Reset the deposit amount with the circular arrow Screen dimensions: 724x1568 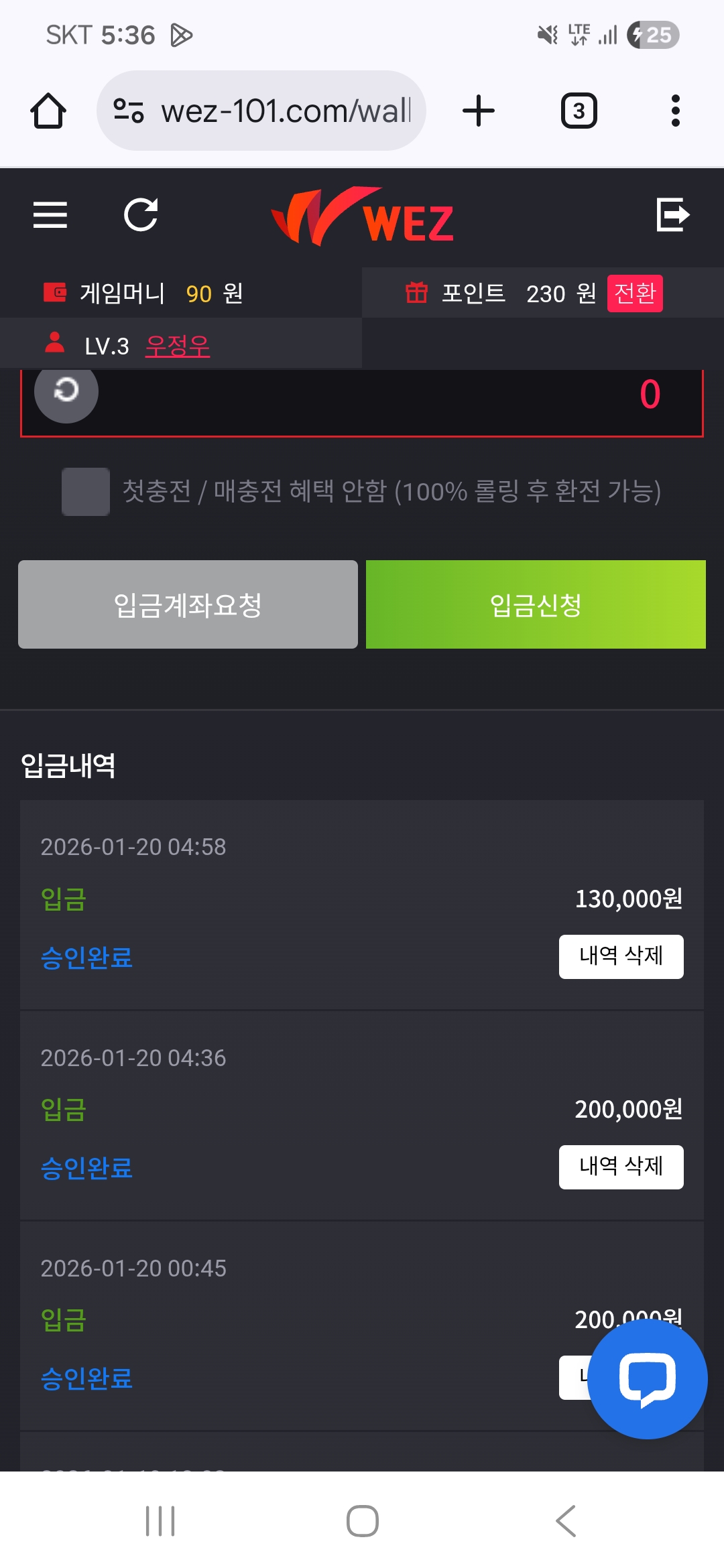[x=66, y=391]
